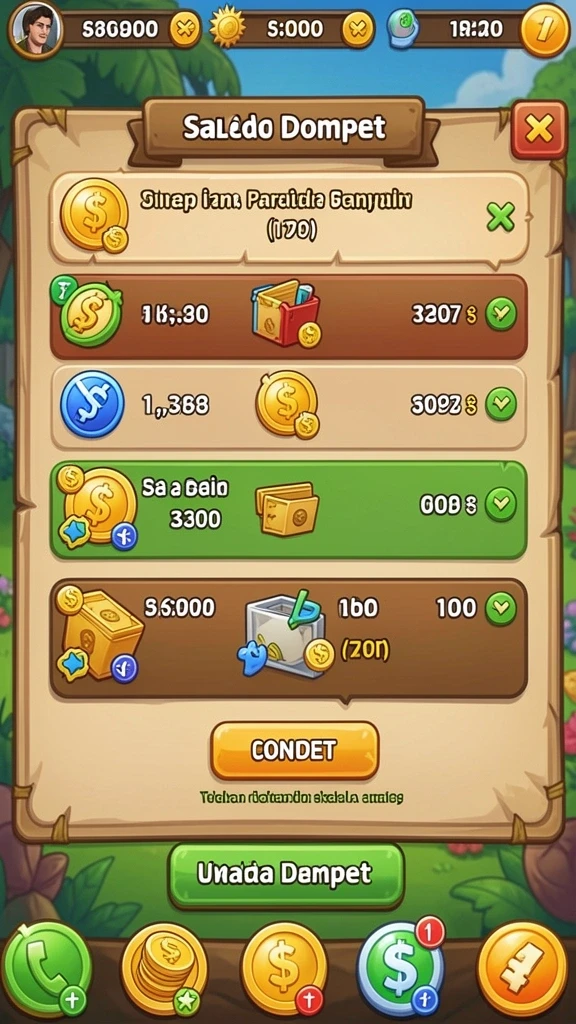The height and width of the screenshot is (1024, 576).
Task: Close the Saledo Dompet dialog
Action: tap(539, 130)
